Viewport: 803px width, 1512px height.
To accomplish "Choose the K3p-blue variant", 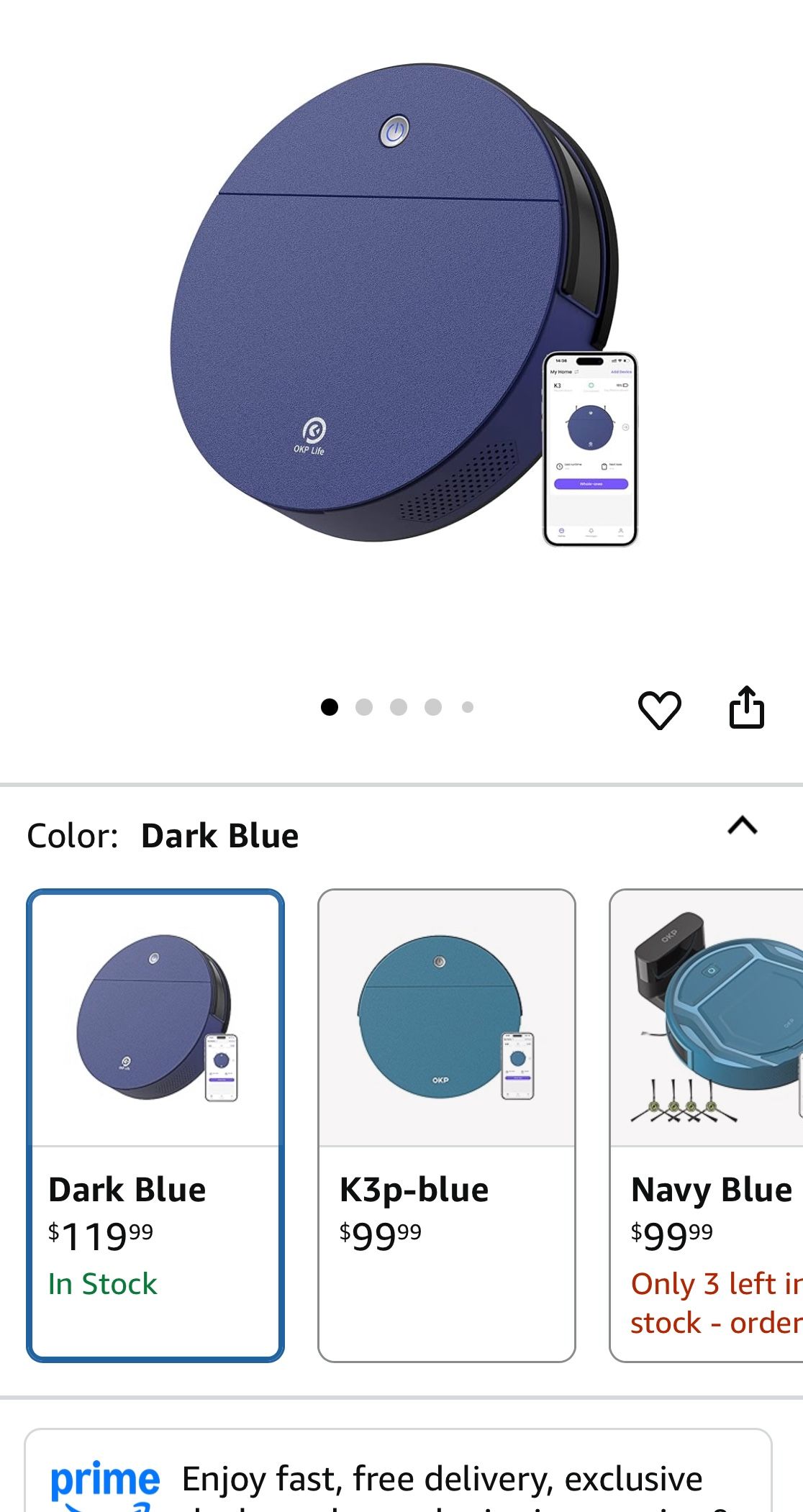I will (x=447, y=1126).
